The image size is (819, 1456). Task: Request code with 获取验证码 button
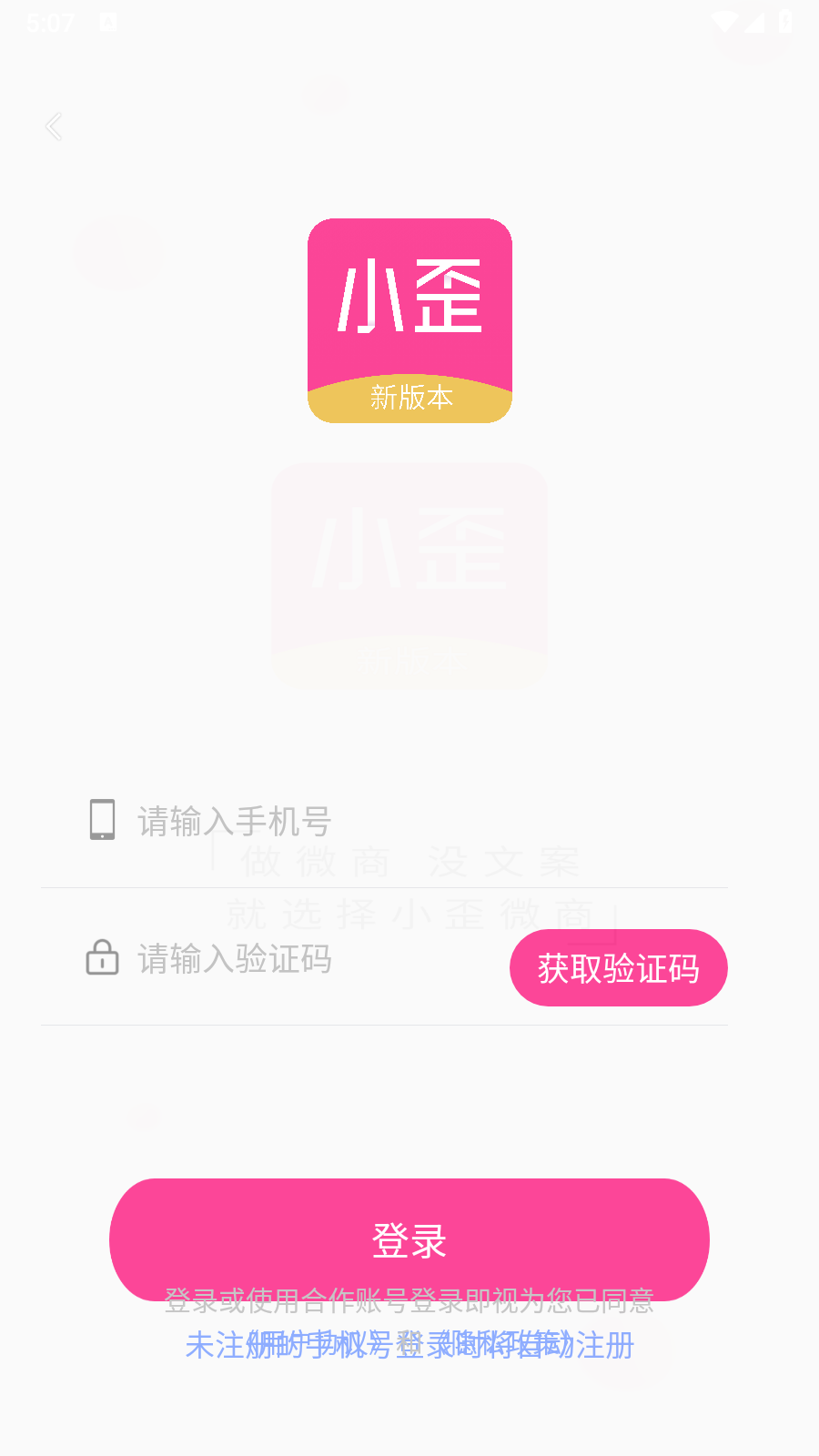618,968
